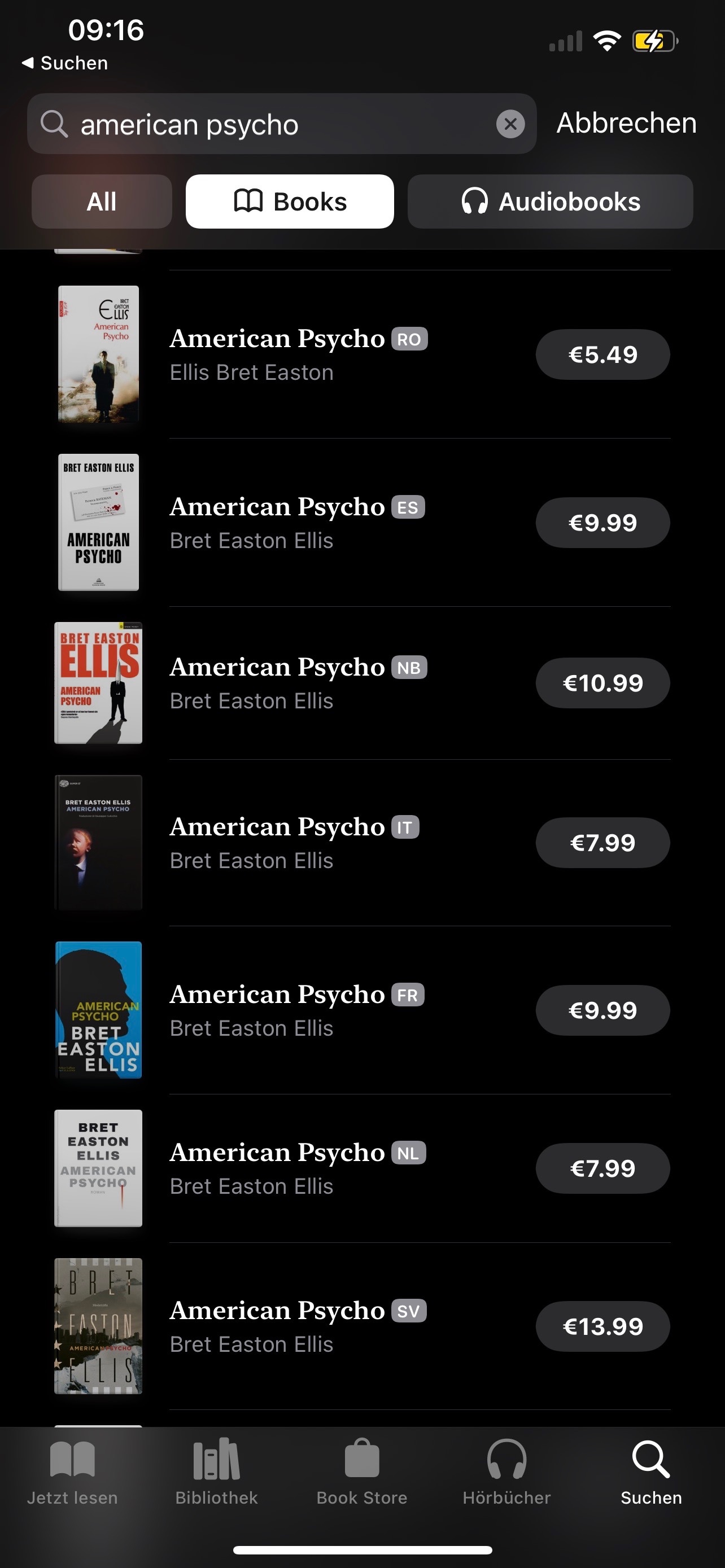Open the American Psycho NL result
Image resolution: width=725 pixels, height=1568 pixels.
pos(277,1167)
